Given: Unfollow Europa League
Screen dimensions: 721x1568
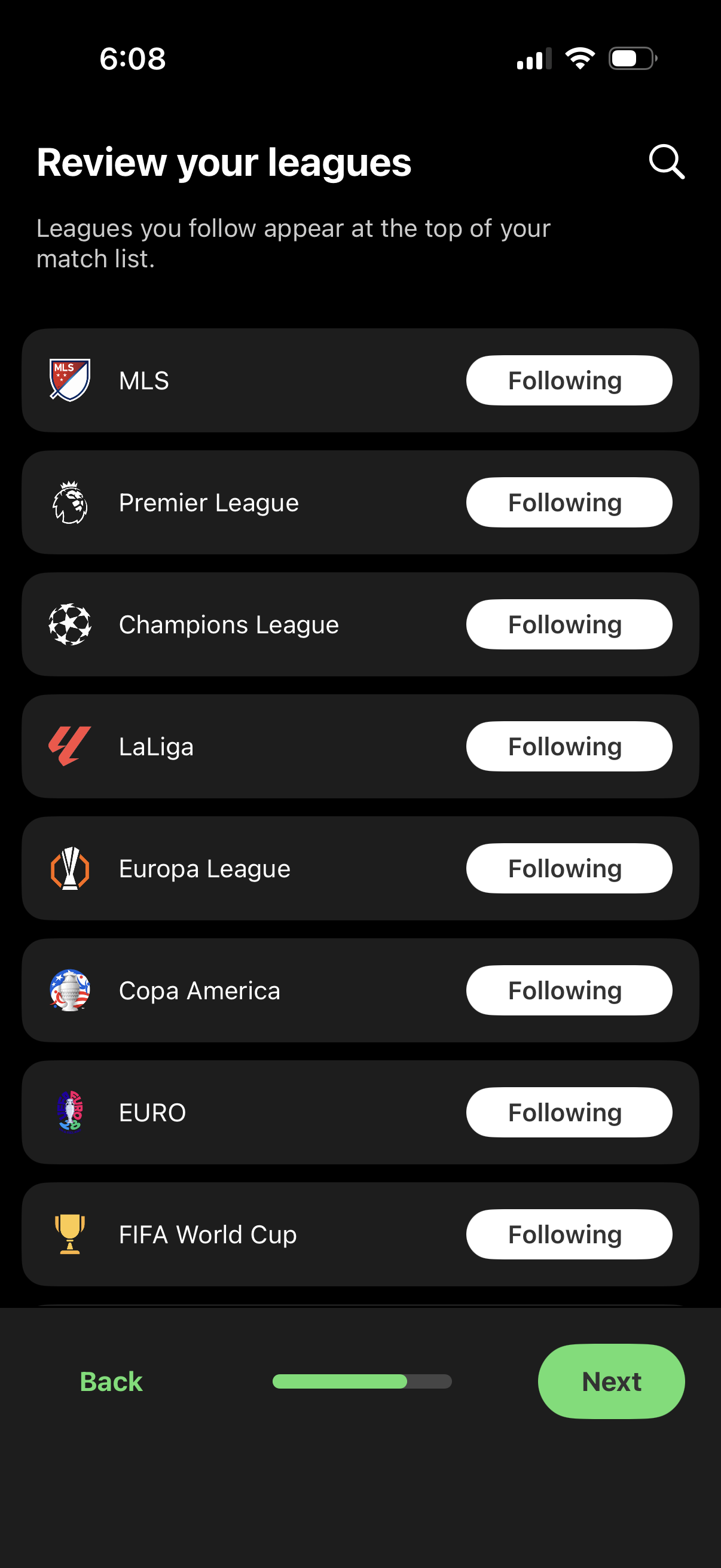Looking at the screenshot, I should [x=569, y=868].
